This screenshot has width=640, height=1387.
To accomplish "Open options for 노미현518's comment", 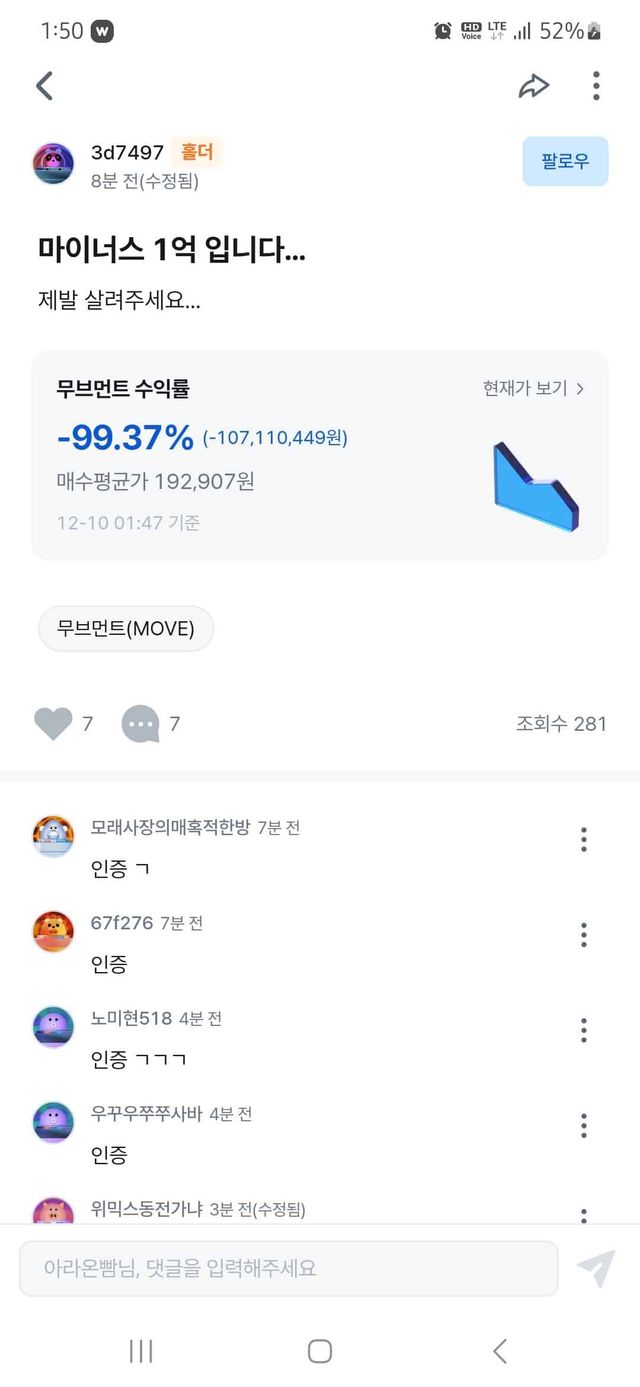I will click(583, 1030).
